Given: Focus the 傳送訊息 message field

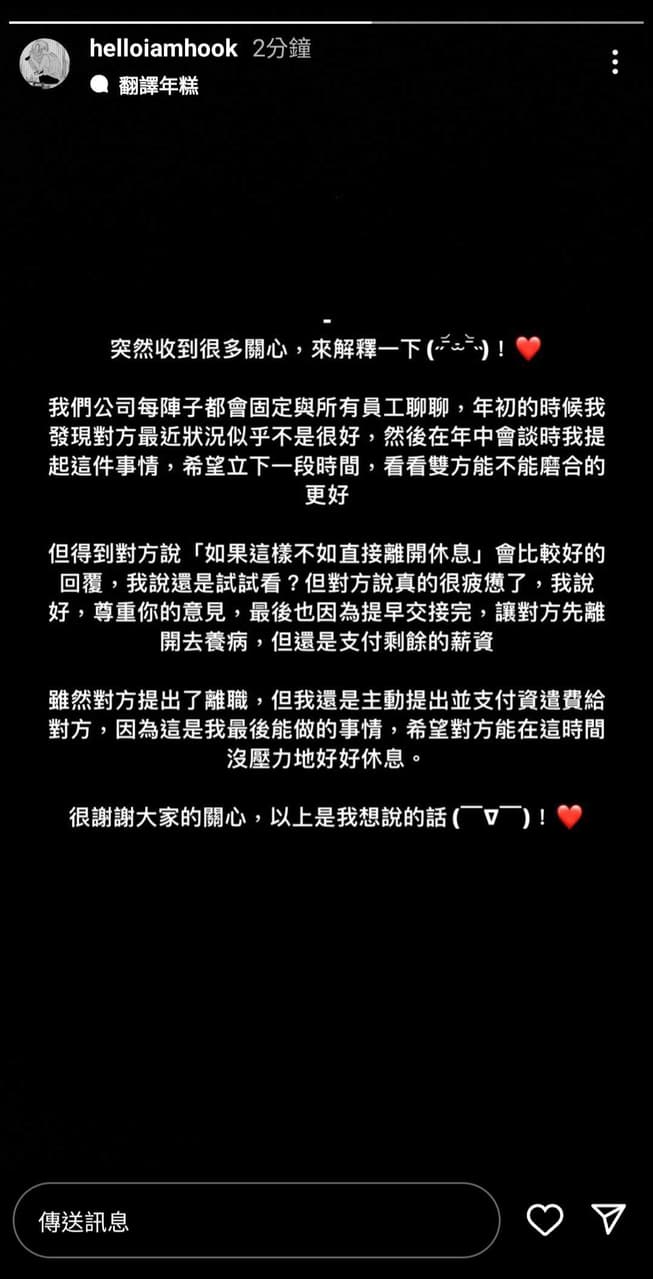Looking at the screenshot, I should [x=255, y=1220].
